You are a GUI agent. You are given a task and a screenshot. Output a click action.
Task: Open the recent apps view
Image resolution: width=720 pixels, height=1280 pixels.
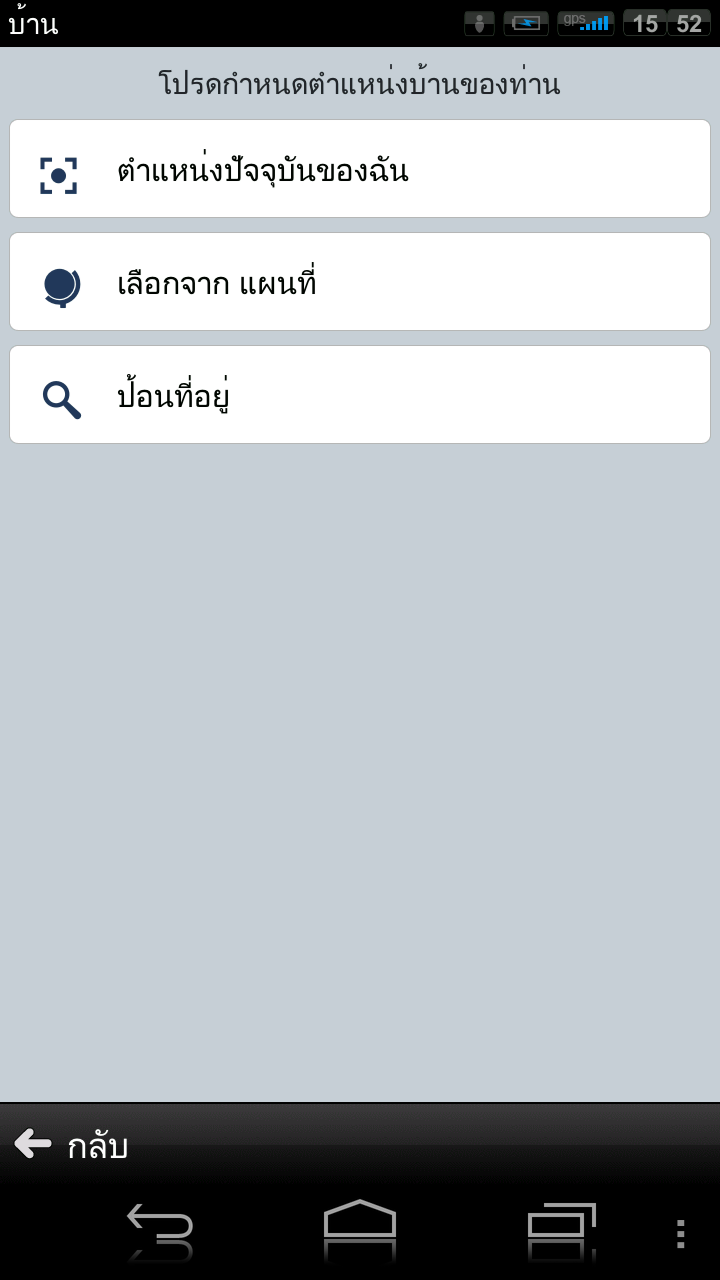coord(561,1228)
